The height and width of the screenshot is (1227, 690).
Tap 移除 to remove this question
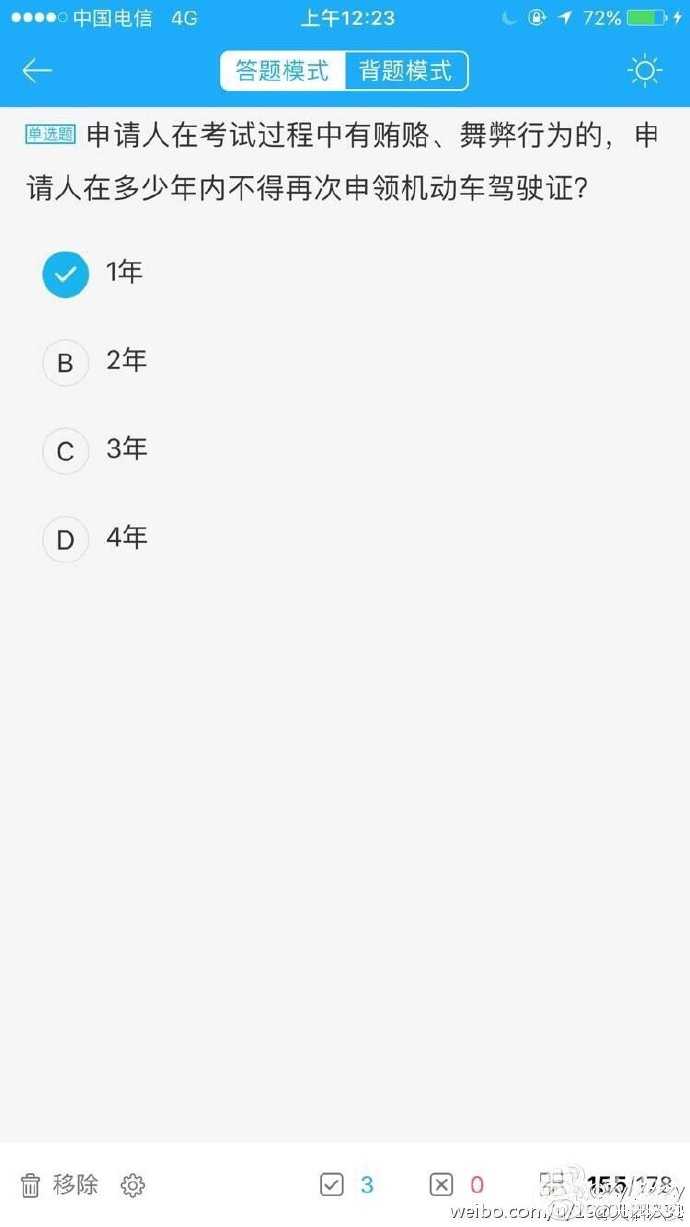[60, 1185]
